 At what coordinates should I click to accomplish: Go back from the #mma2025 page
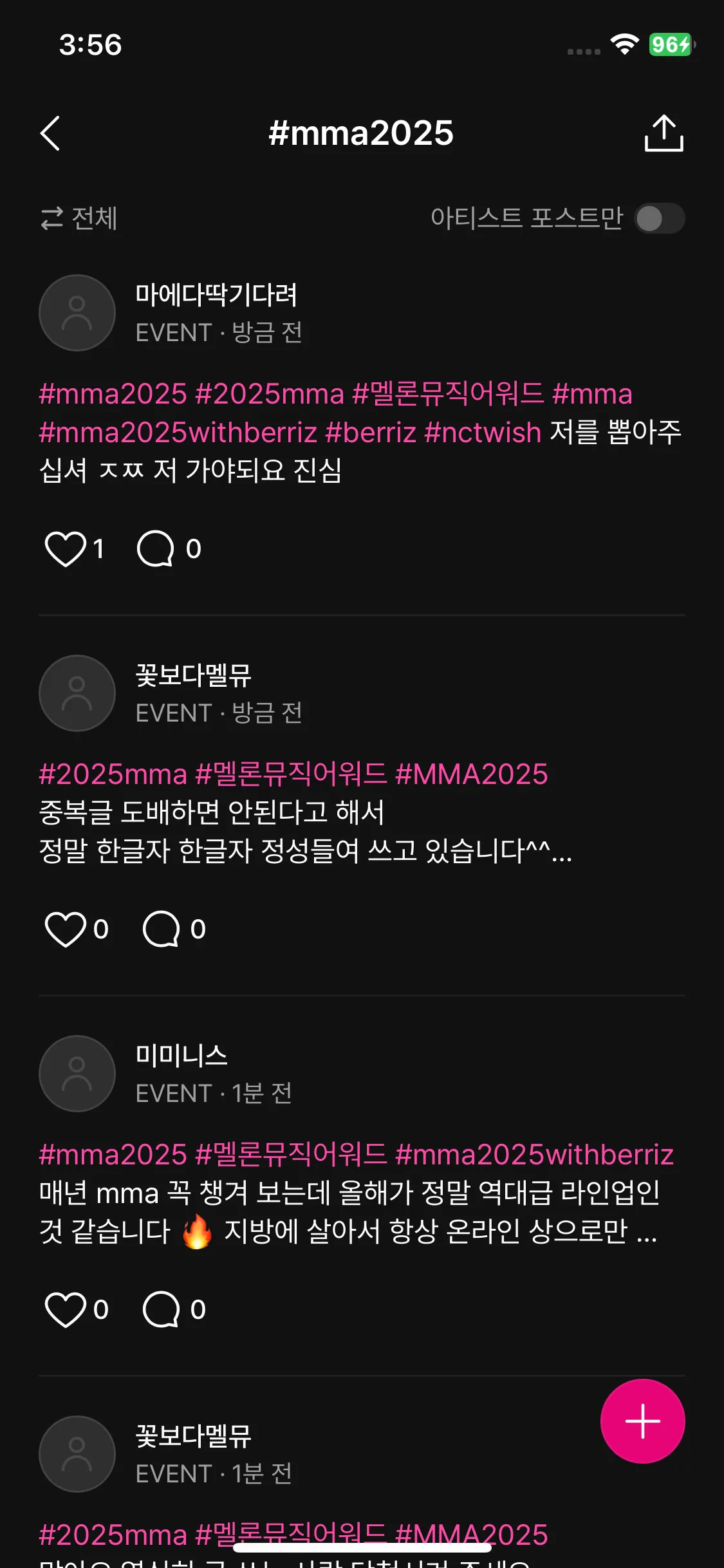pyautogui.click(x=50, y=133)
